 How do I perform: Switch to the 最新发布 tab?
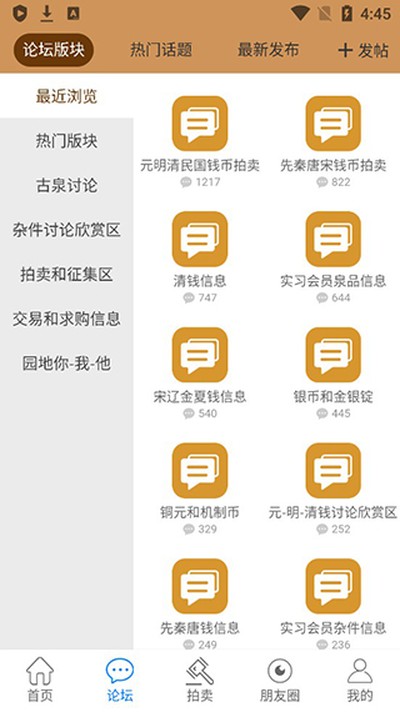tap(268, 50)
